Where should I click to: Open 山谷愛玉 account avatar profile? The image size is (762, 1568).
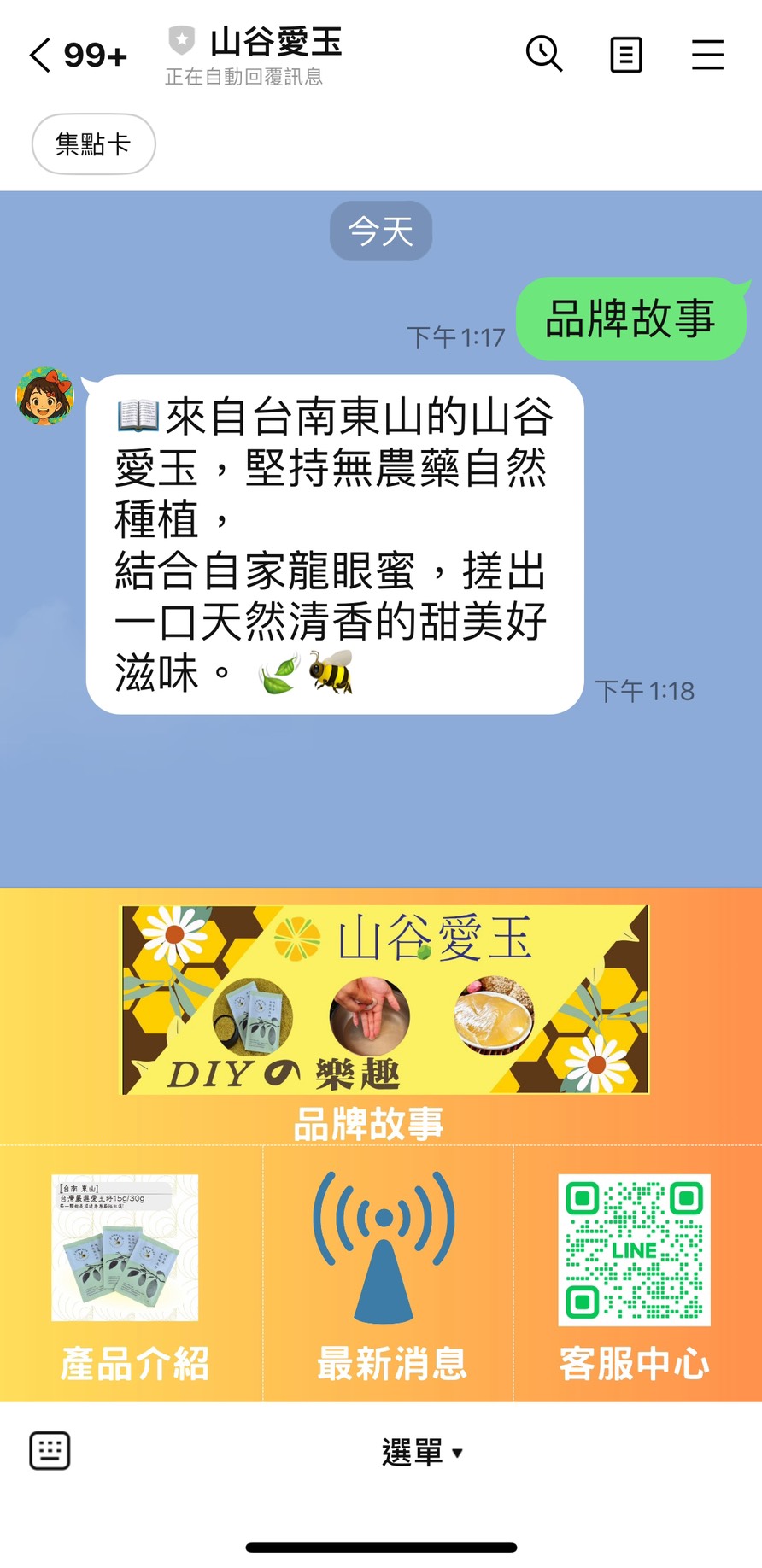click(45, 396)
